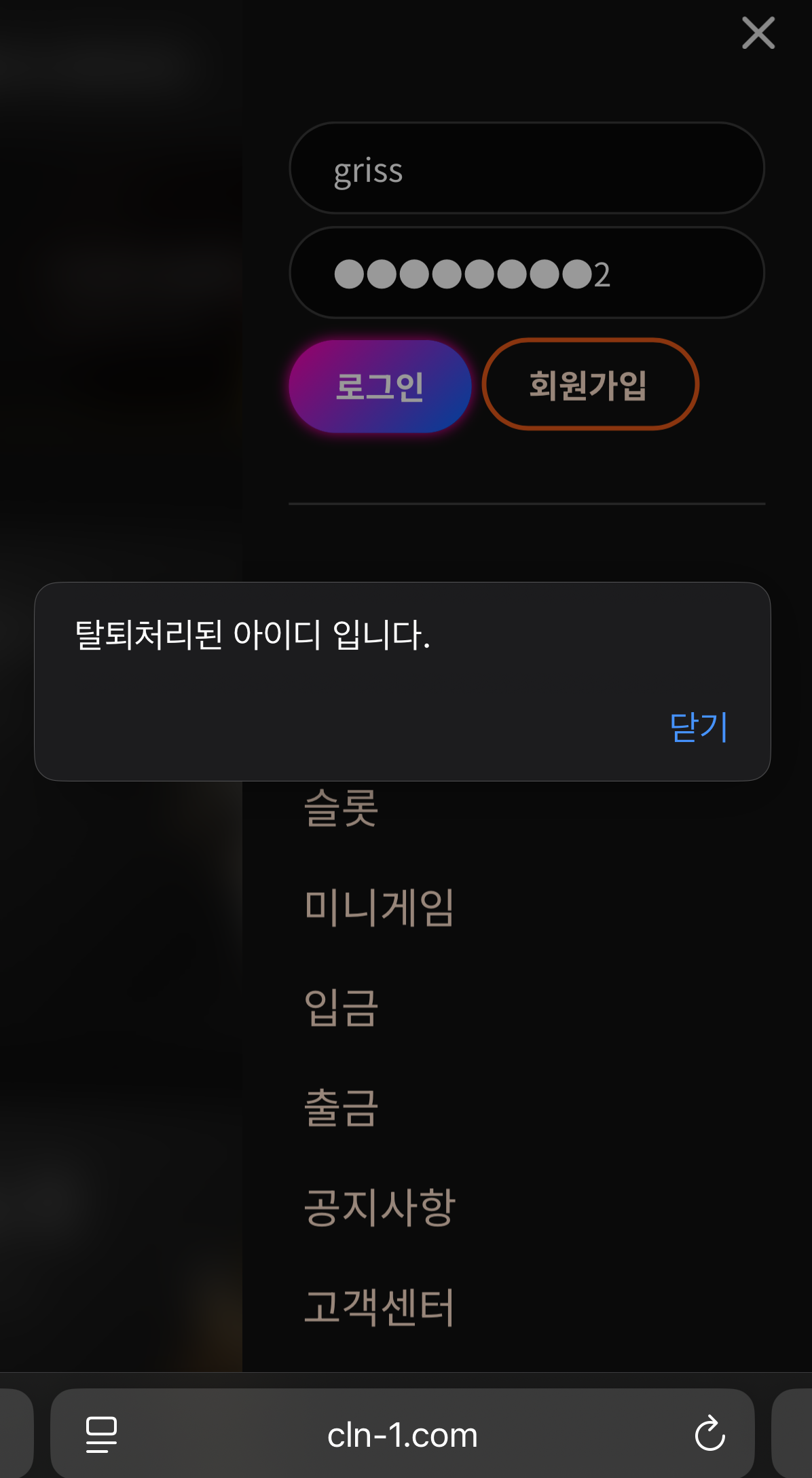Open the browser page options icon
The width and height of the screenshot is (812, 1478).
pyautogui.click(x=102, y=1435)
